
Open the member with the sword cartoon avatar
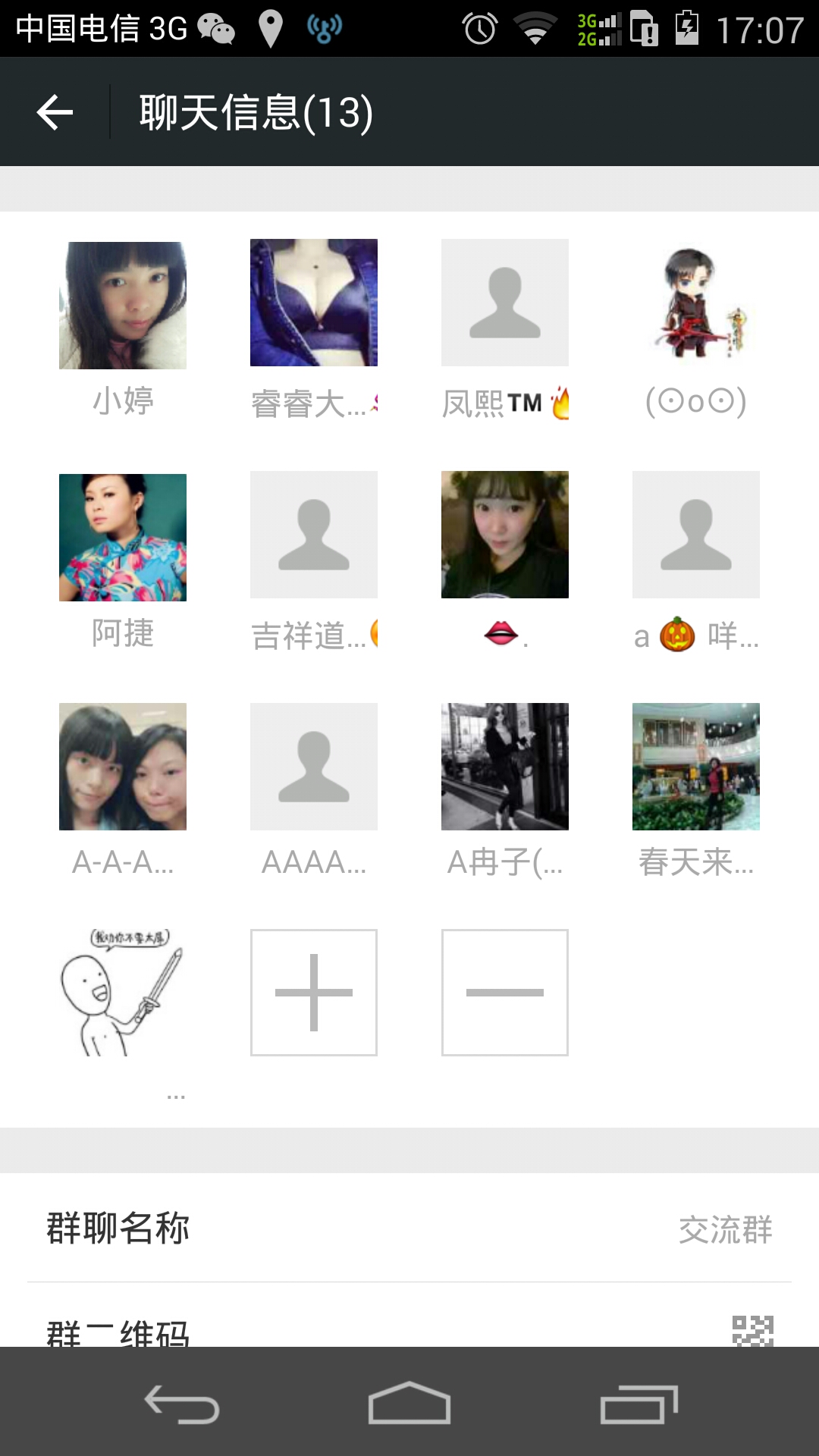tap(123, 993)
